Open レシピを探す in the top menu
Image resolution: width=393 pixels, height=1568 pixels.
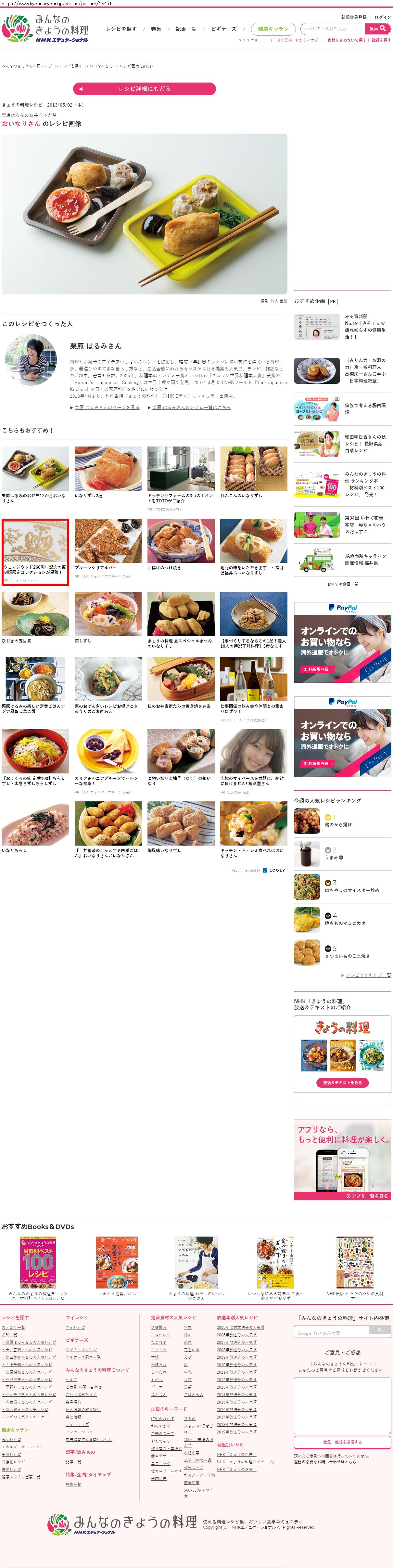[121, 29]
